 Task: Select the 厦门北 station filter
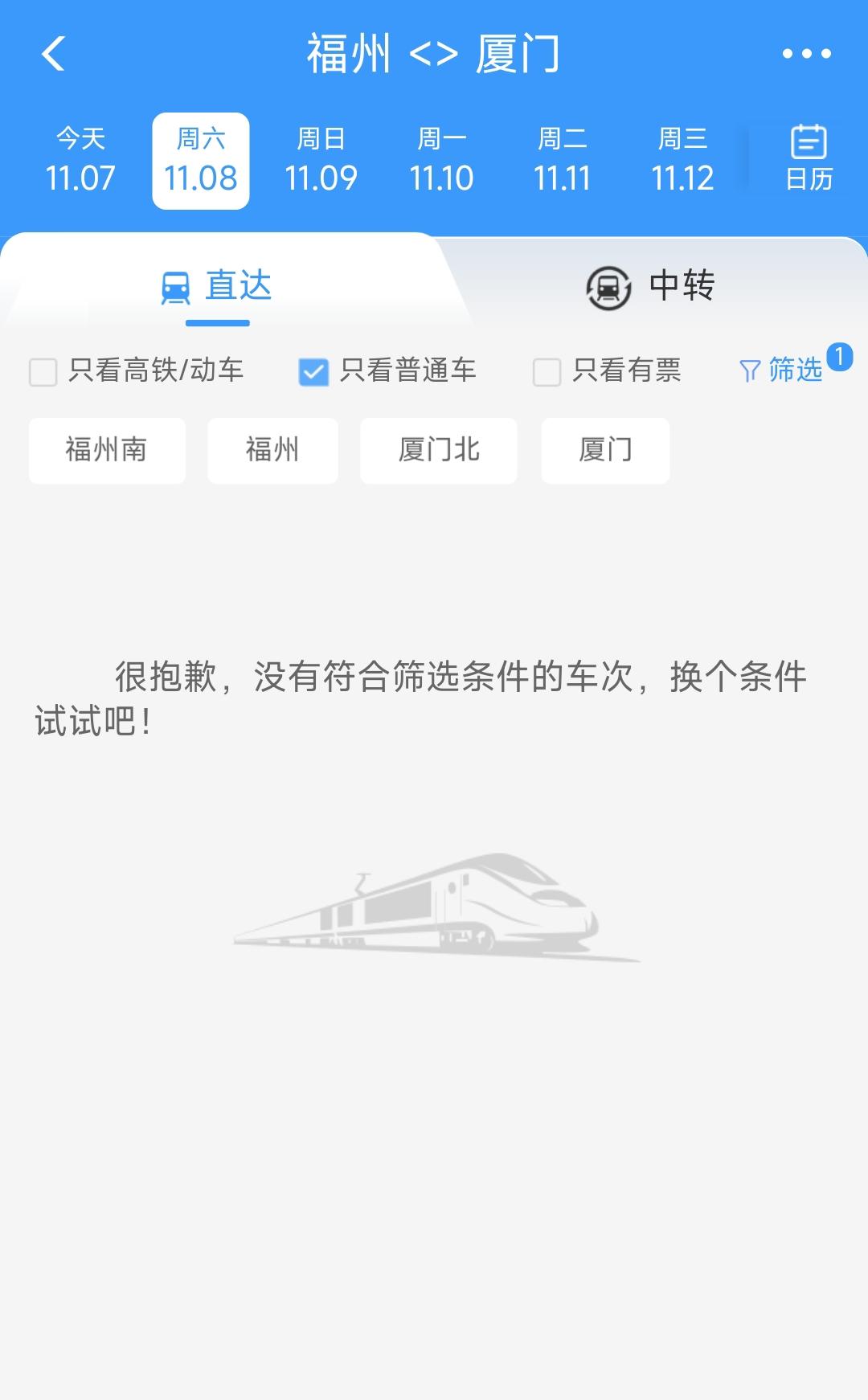point(438,451)
